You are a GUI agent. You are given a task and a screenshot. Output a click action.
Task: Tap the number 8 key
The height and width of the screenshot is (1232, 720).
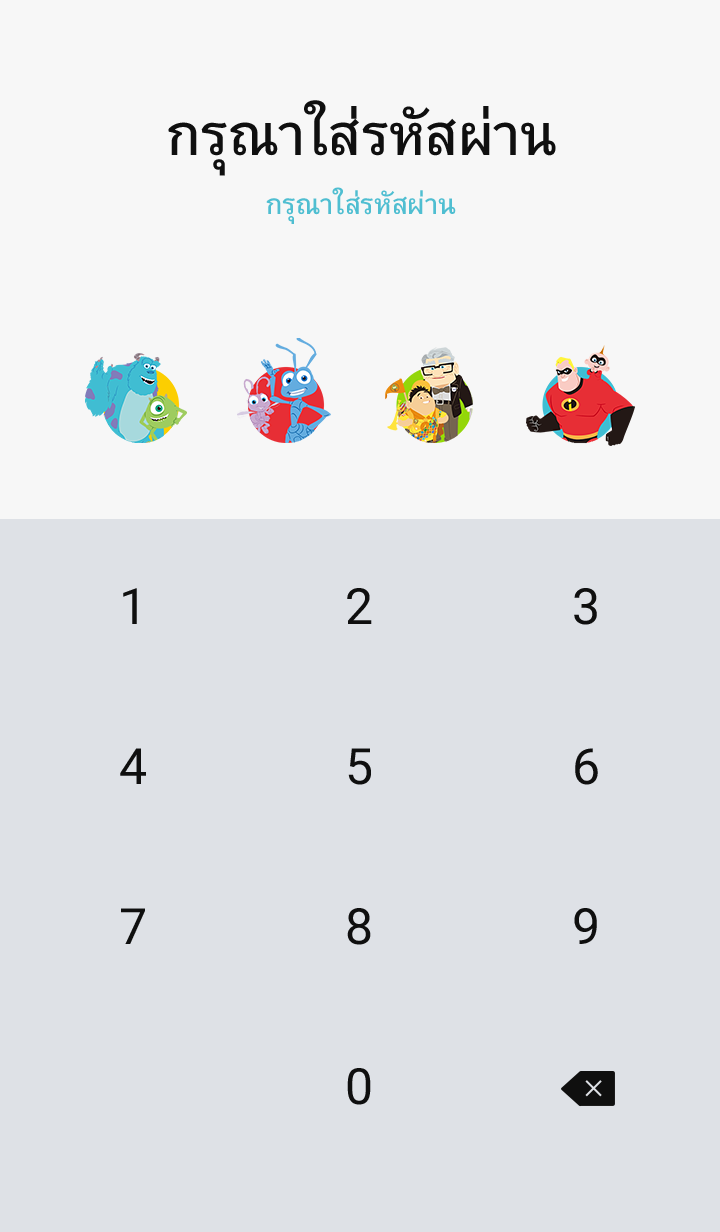point(359,927)
